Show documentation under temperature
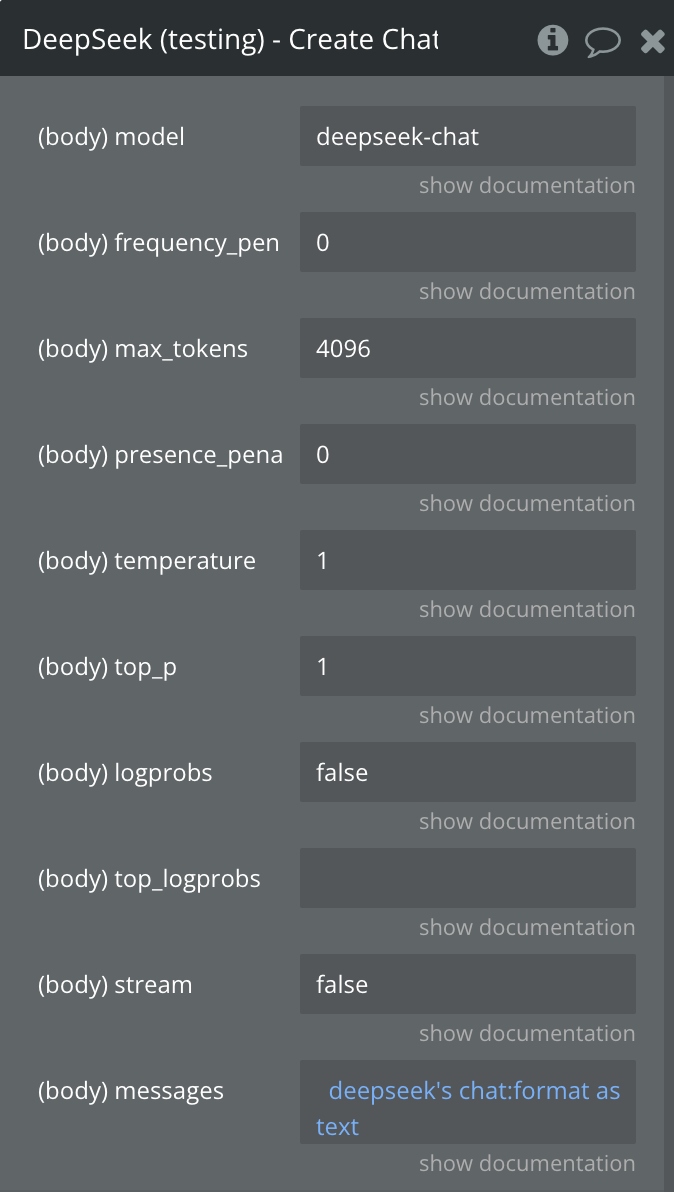This screenshot has height=1192, width=674. coord(526,610)
